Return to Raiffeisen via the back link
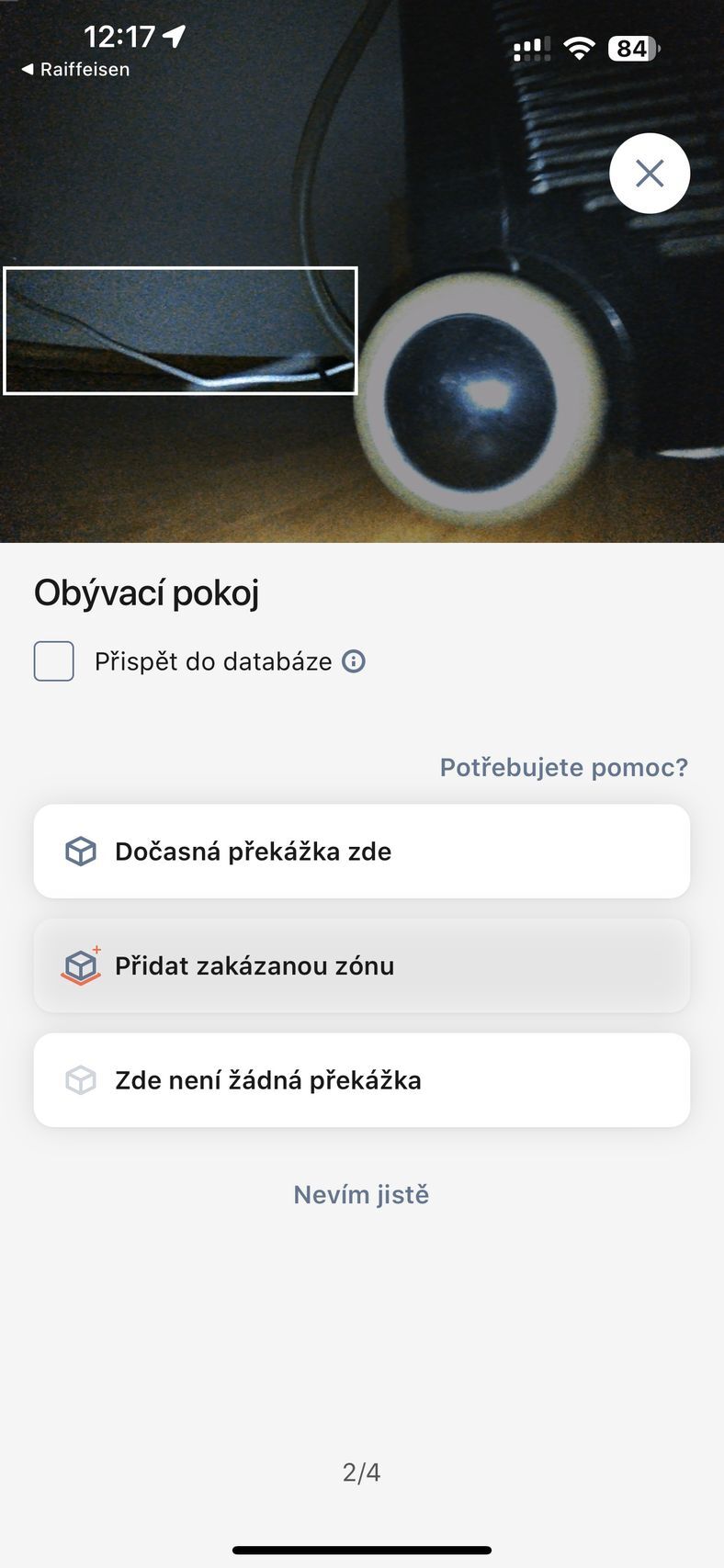The image size is (724, 1568). 74,68
